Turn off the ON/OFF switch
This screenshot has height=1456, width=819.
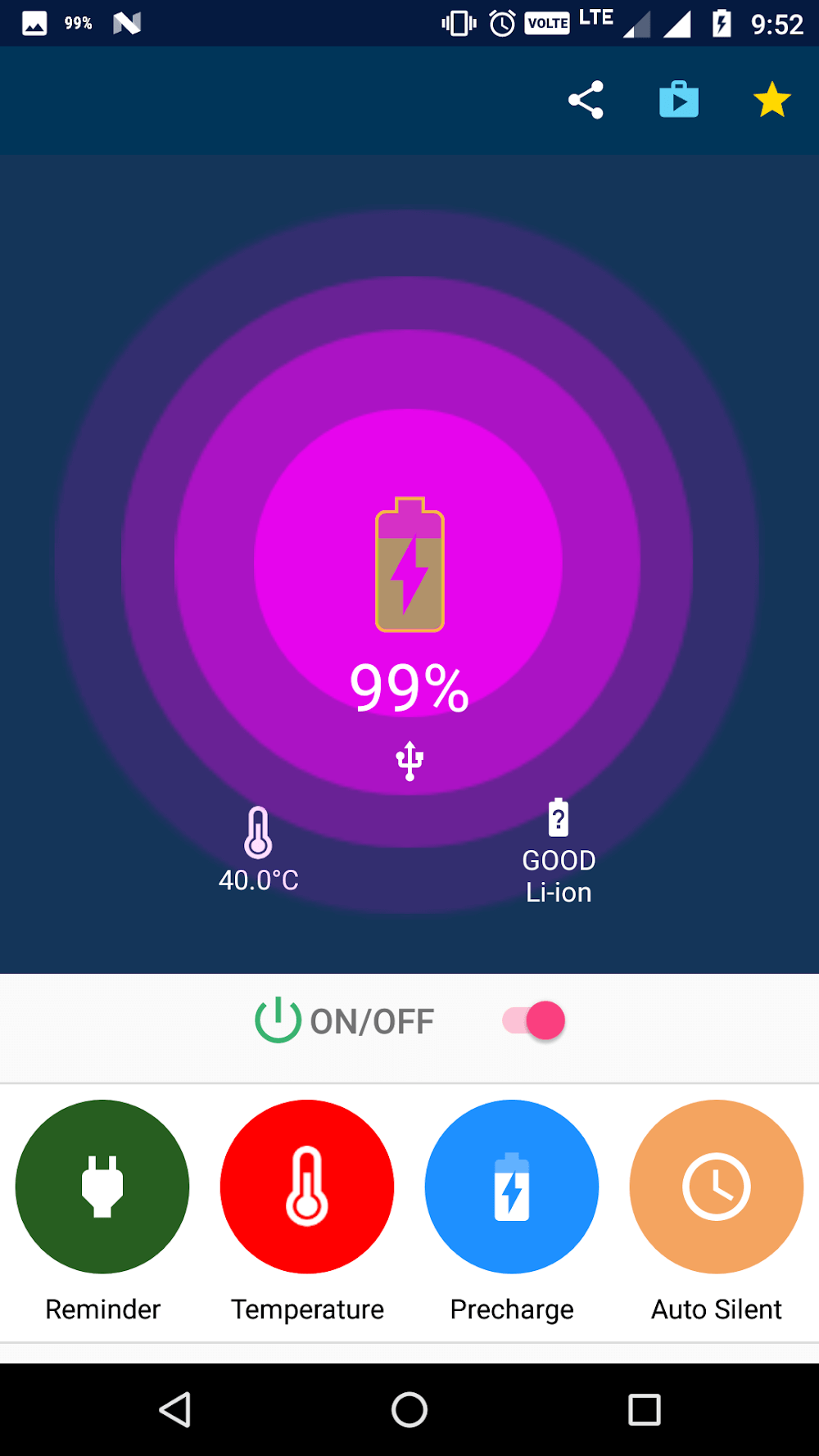(x=534, y=1021)
